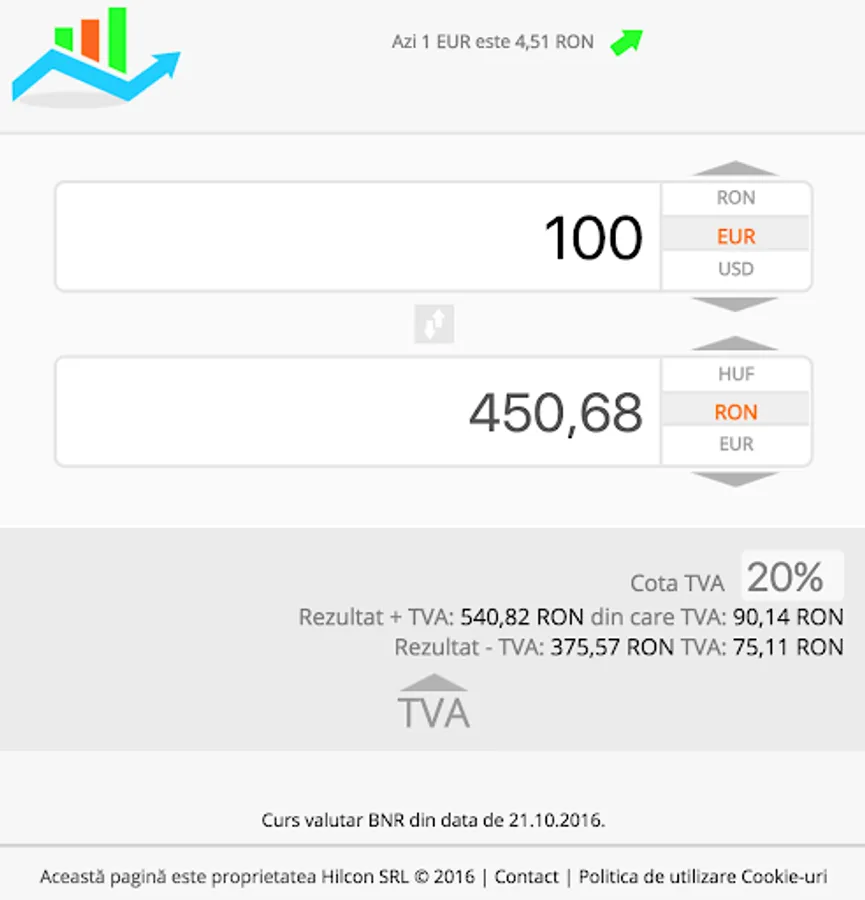Click the upward arrow above first currency list

pos(735,167)
